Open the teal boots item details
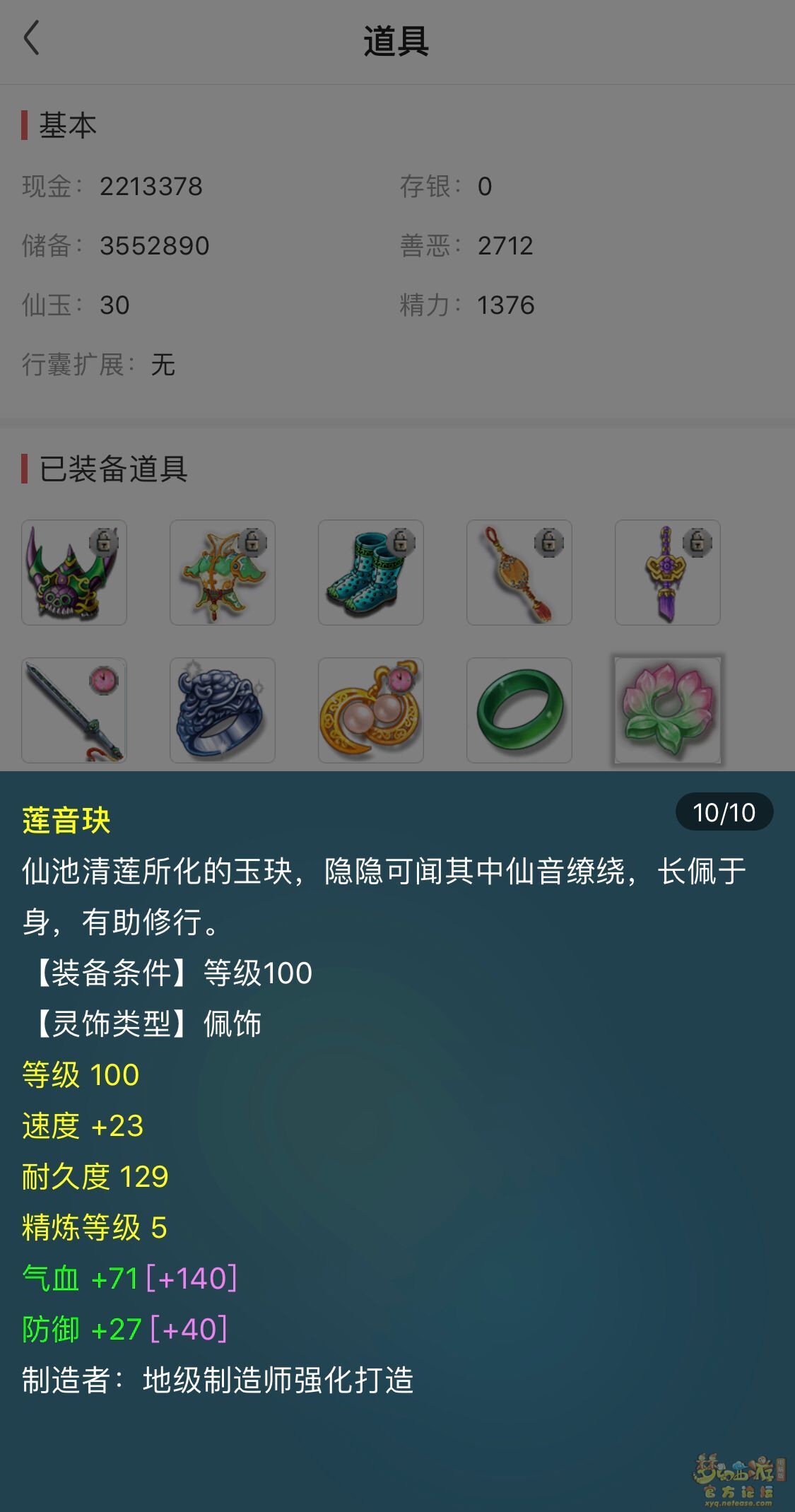 371,573
